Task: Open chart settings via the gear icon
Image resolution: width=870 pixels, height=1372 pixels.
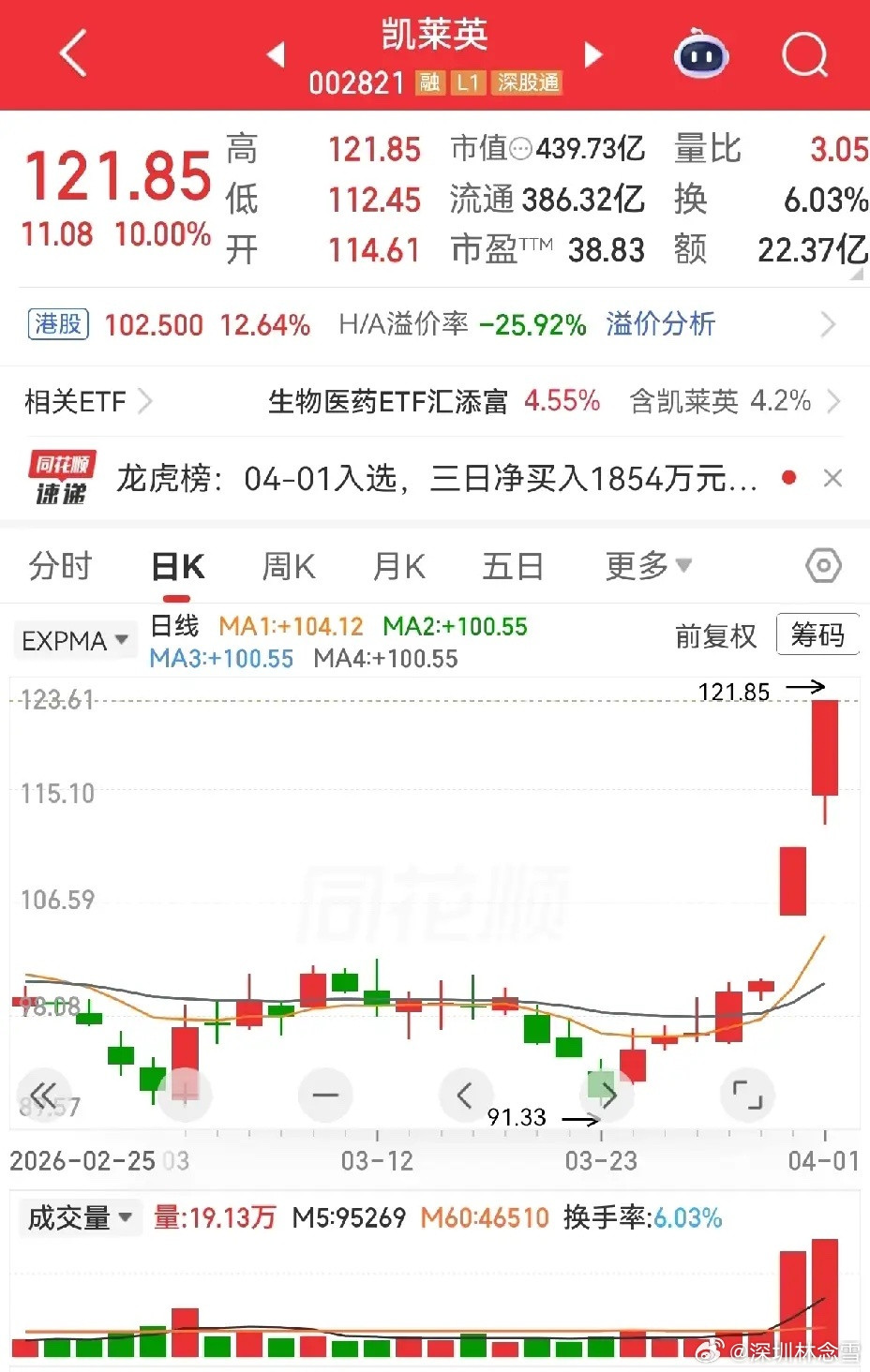Action: 822,565
